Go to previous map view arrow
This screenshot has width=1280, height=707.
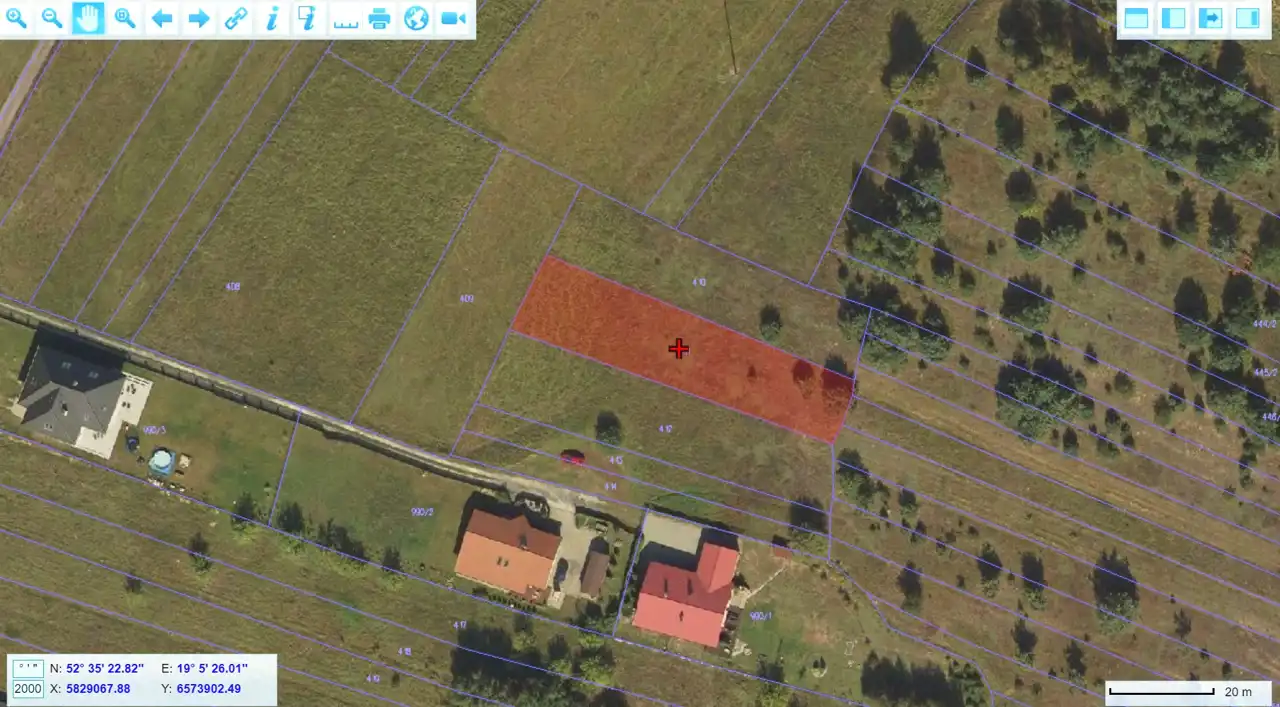(162, 18)
